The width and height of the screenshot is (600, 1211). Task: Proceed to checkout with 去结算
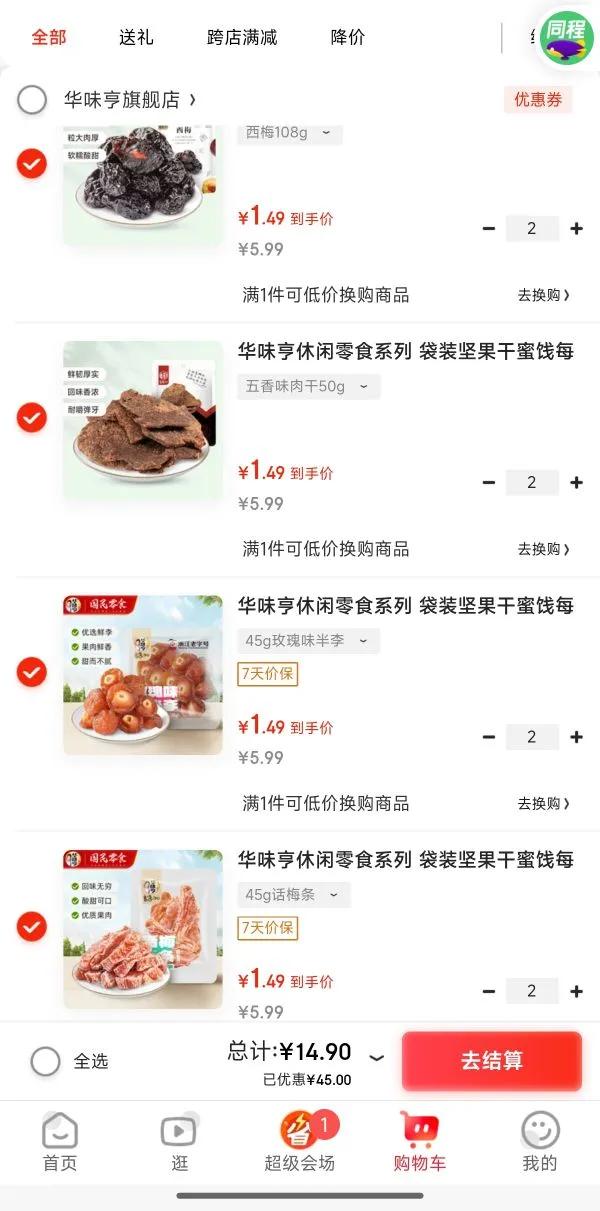coord(491,1061)
